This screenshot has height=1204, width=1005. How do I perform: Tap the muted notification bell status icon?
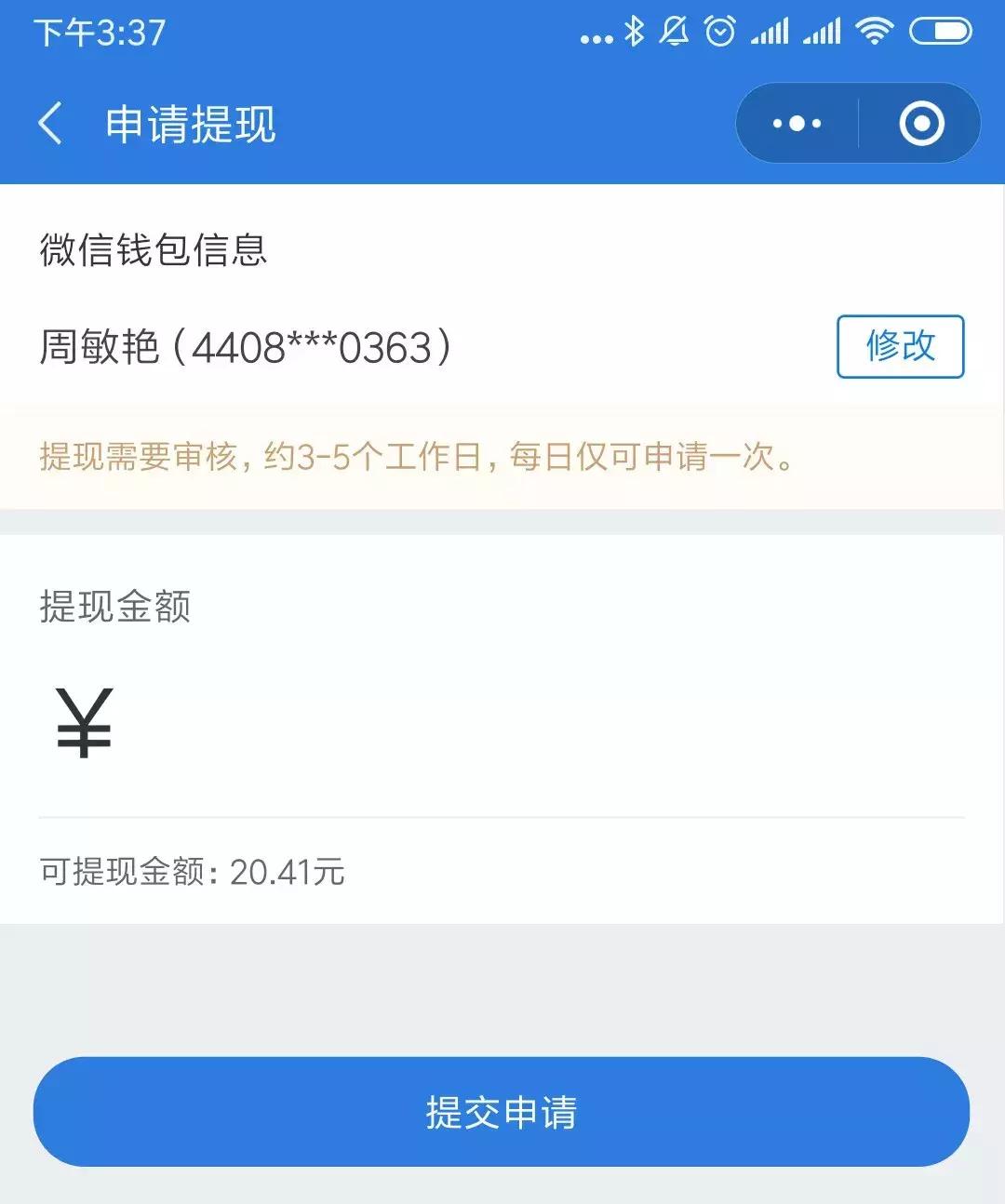(x=677, y=31)
